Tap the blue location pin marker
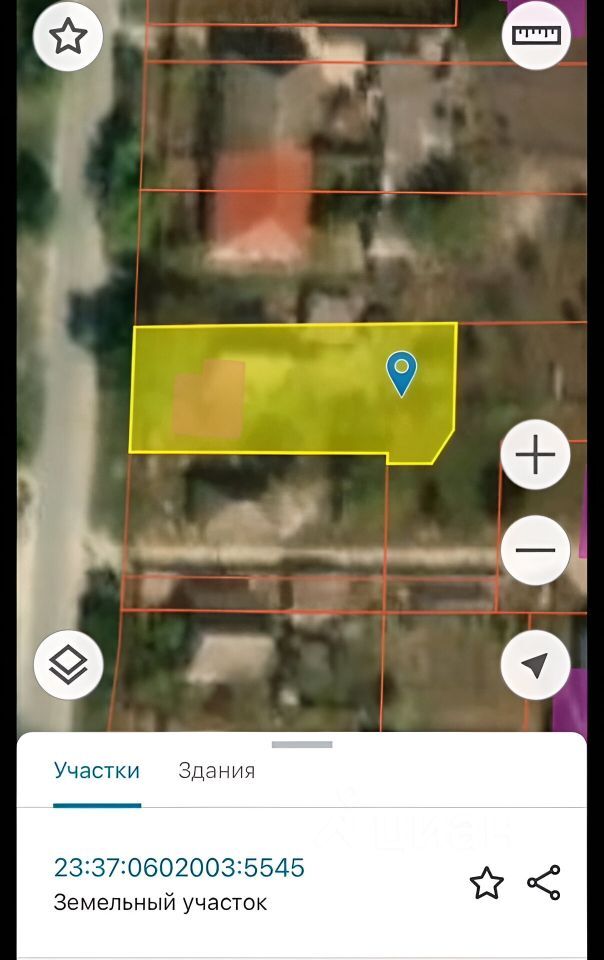Image resolution: width=604 pixels, height=960 pixels. (401, 373)
